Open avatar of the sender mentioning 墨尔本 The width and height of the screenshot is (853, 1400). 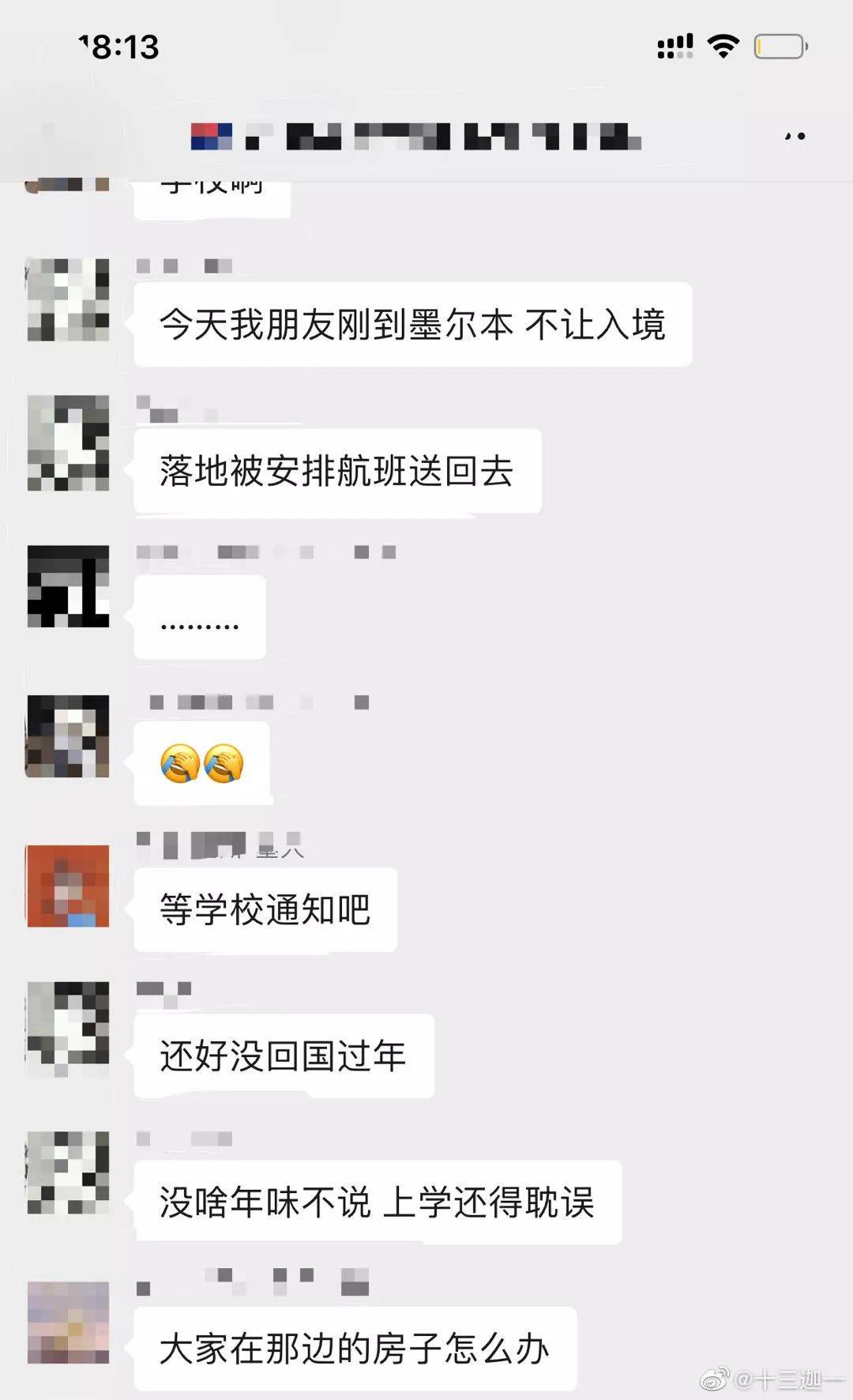click(68, 299)
